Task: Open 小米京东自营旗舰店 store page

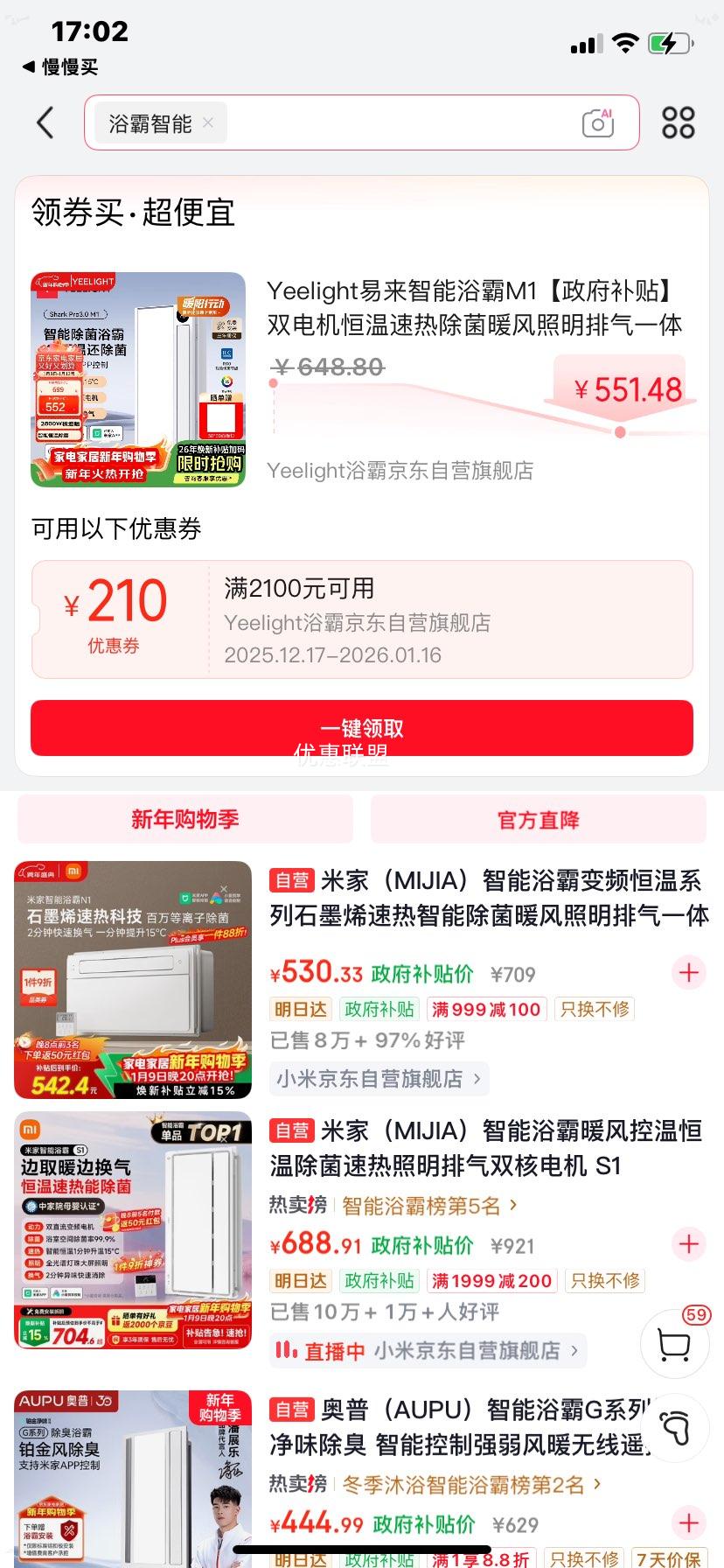Action: 378,1079
